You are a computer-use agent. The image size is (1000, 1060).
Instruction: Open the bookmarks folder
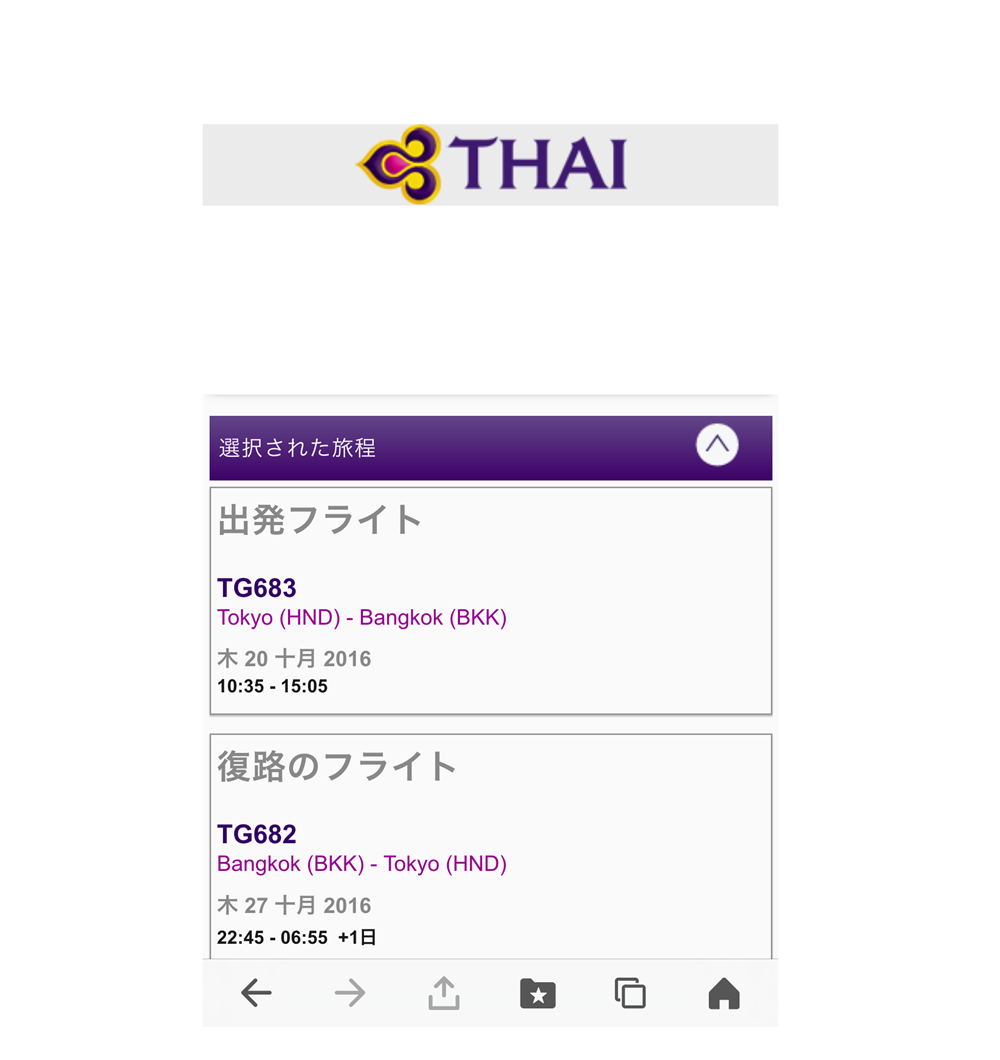[538, 993]
